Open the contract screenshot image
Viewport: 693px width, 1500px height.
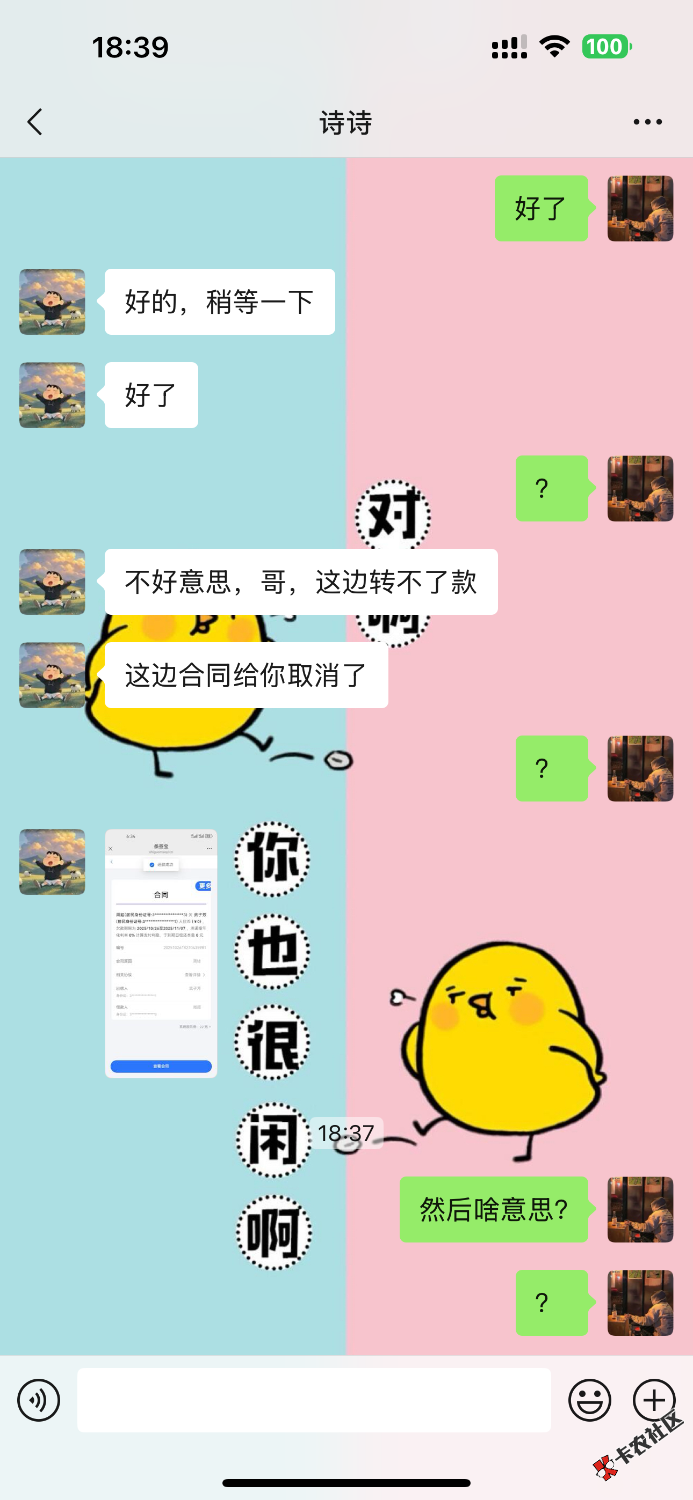click(x=161, y=953)
